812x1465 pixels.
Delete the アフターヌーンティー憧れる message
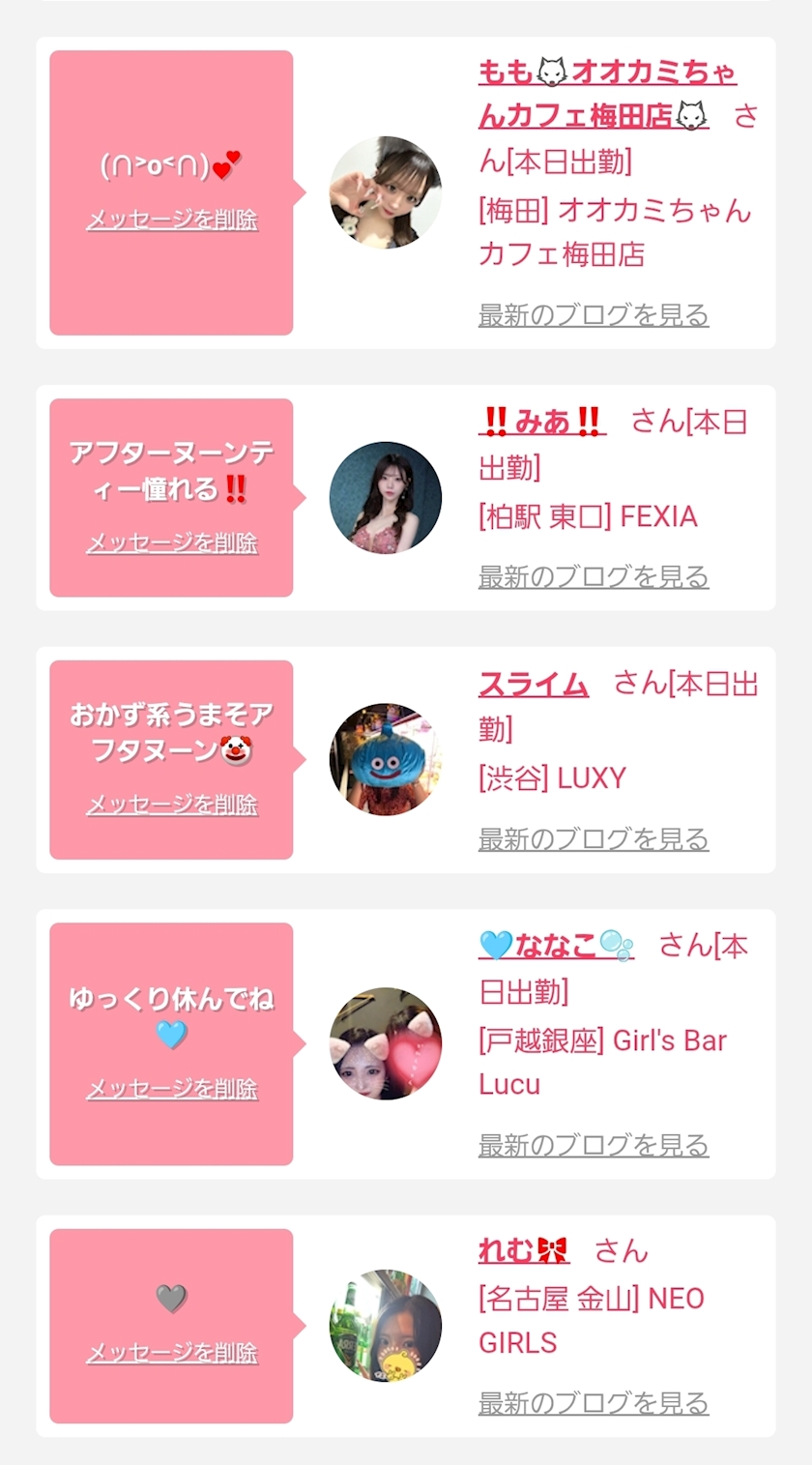(172, 543)
